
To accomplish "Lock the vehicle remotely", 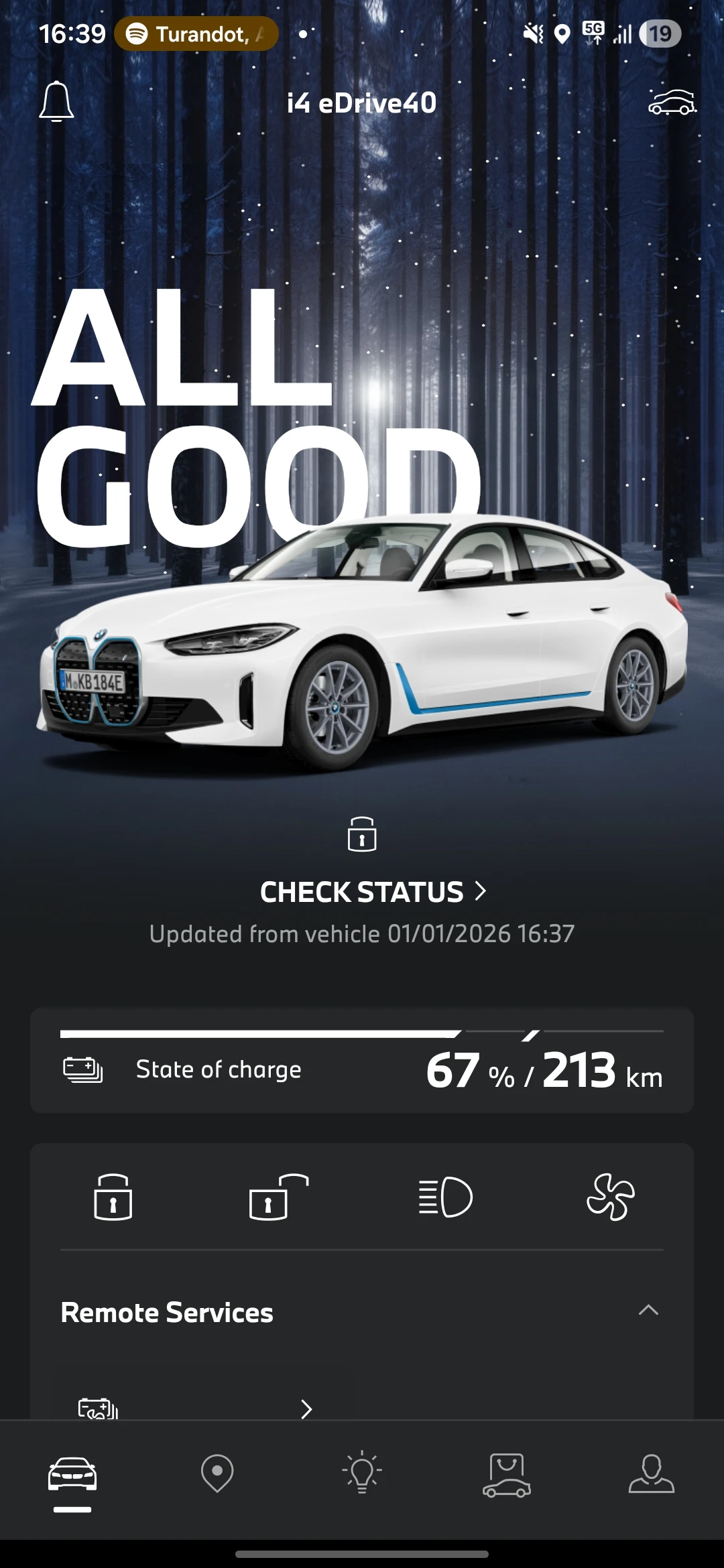I will pyautogui.click(x=113, y=1197).
